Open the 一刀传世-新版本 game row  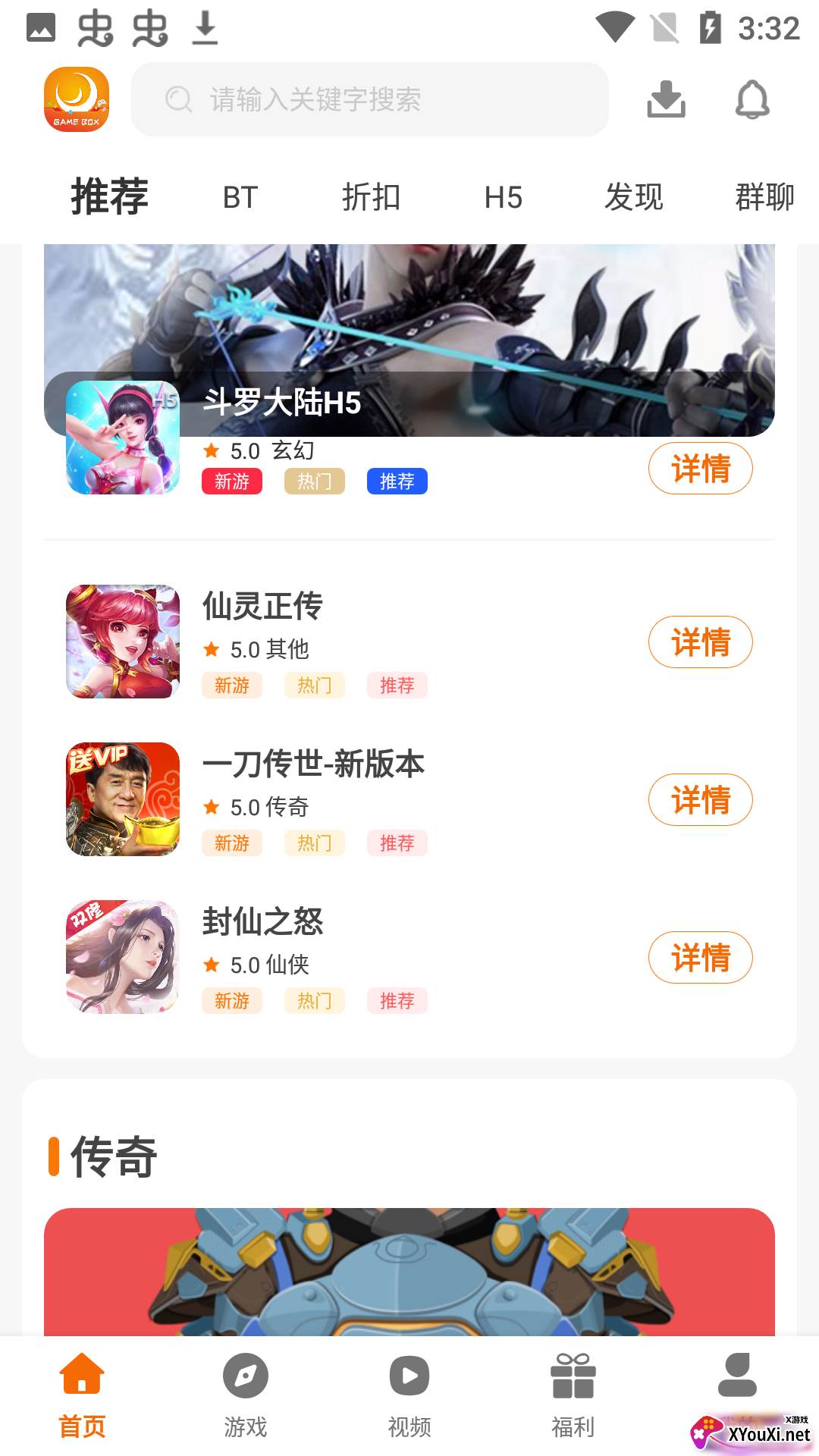[x=341, y=799]
